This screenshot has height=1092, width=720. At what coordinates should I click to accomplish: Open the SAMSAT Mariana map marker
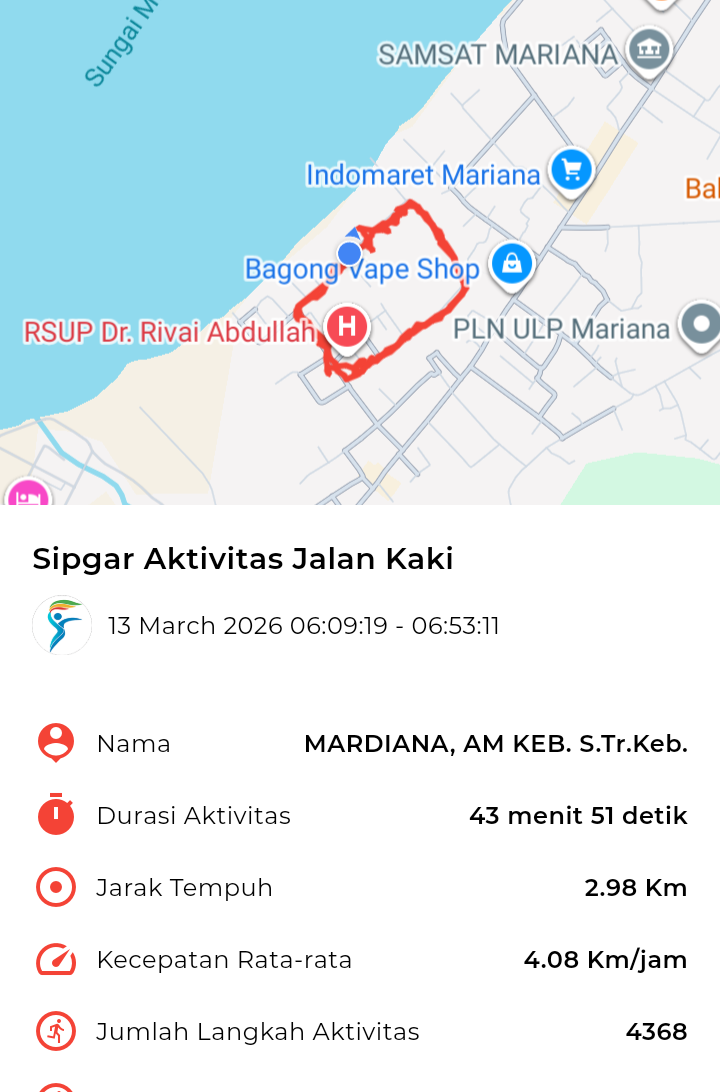[x=649, y=49]
